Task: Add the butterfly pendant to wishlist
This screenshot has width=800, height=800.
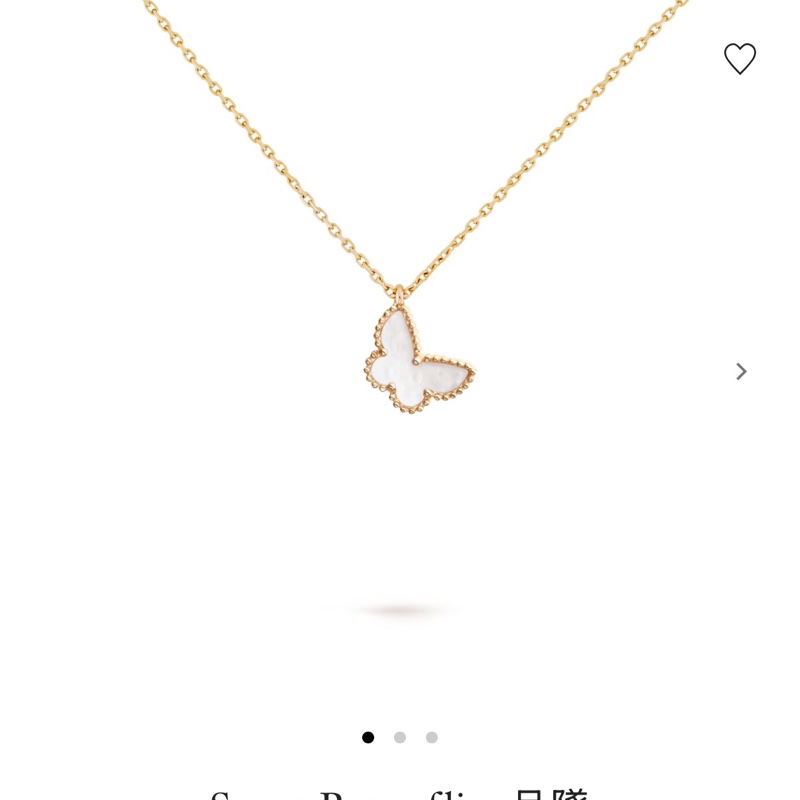Action: tap(740, 59)
